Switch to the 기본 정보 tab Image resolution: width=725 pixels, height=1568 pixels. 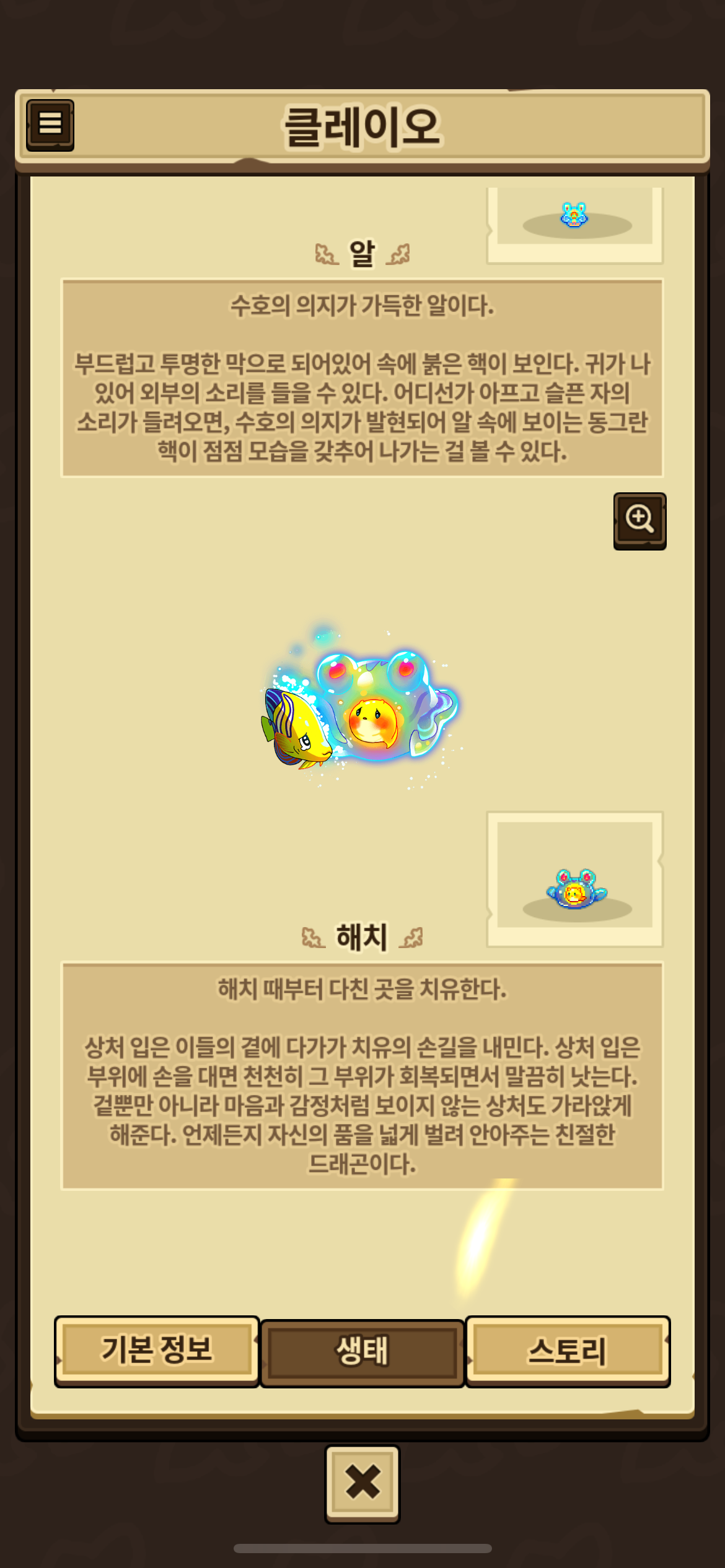(157, 1351)
